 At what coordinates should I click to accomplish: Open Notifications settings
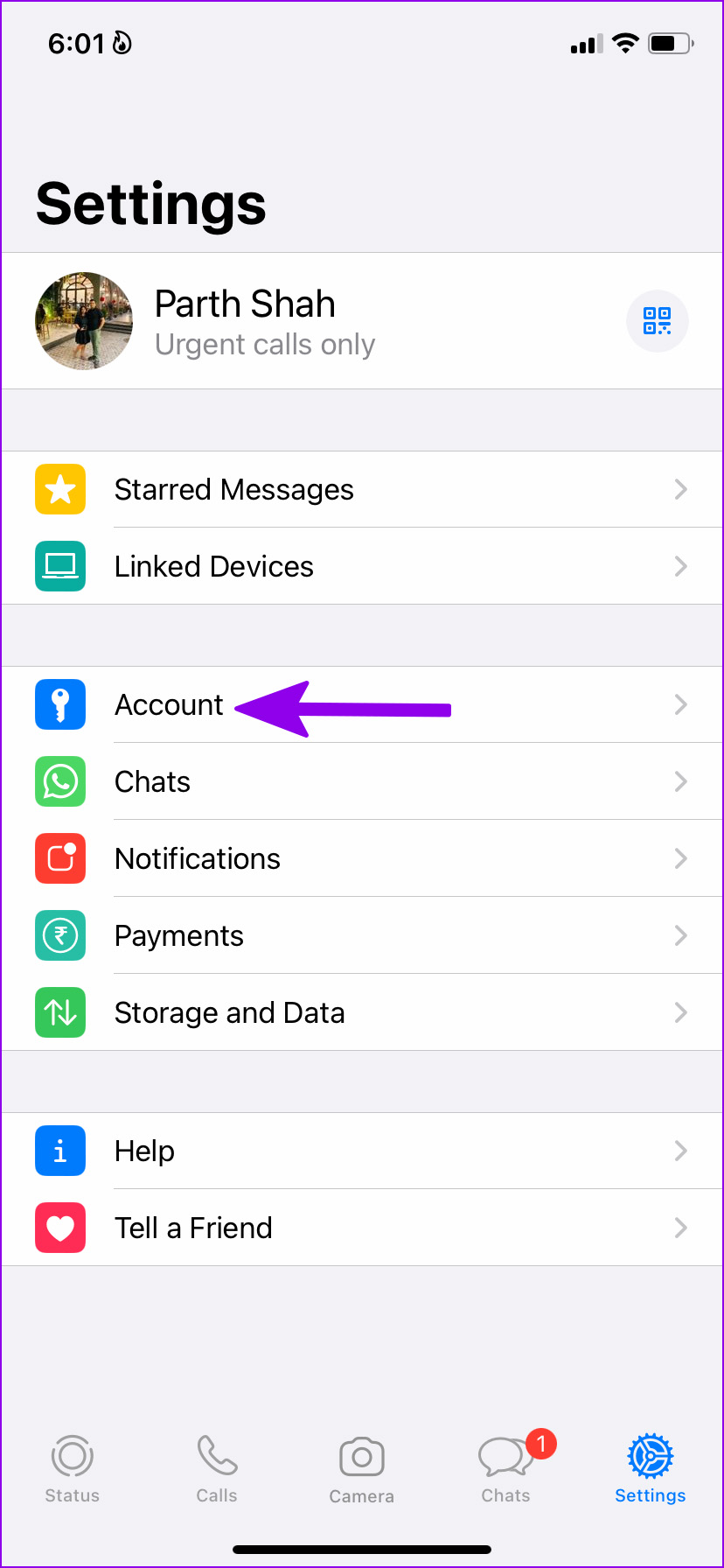(x=362, y=858)
